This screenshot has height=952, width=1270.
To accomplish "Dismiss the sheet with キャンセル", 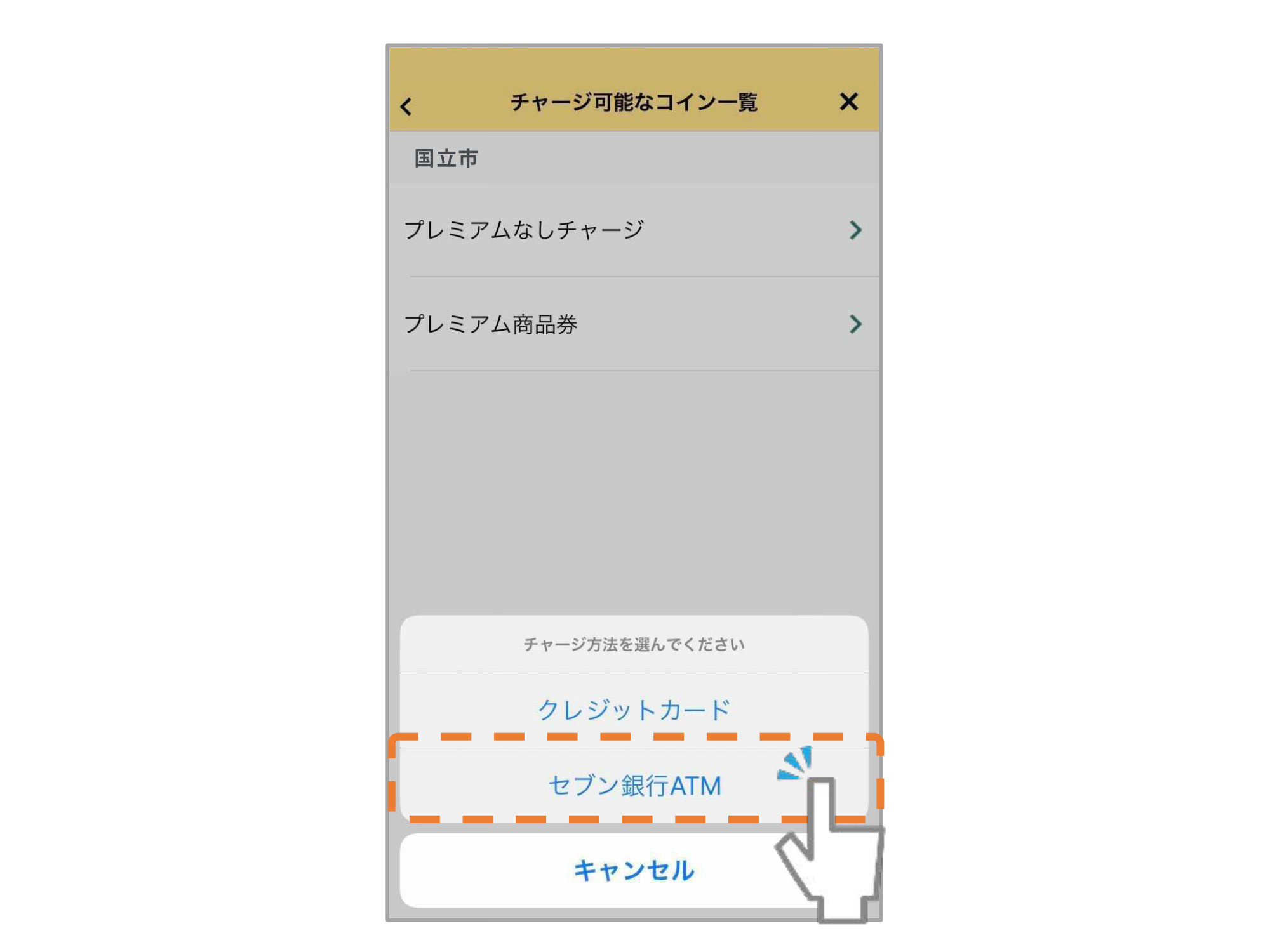I will tap(634, 870).
